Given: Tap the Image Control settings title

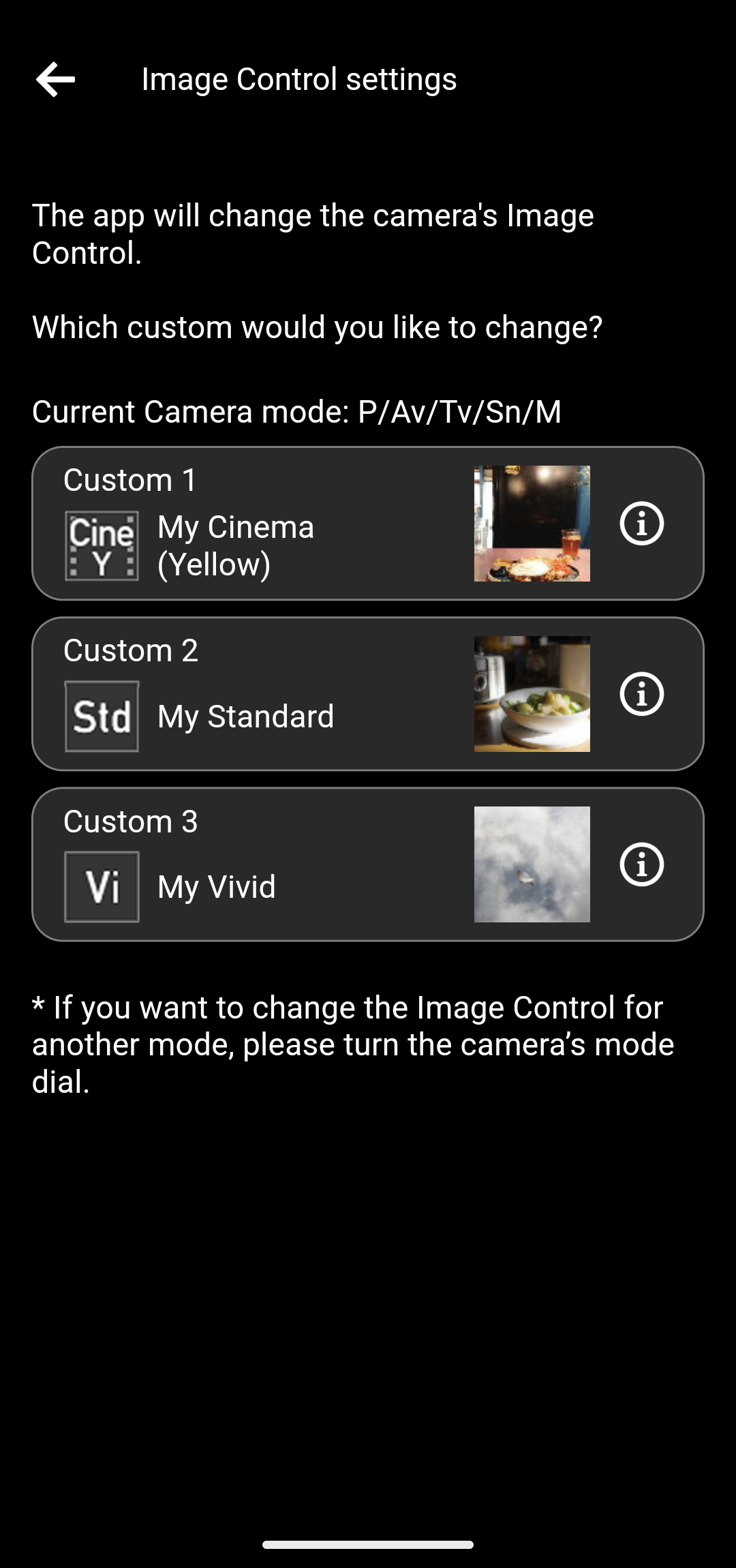Looking at the screenshot, I should pyautogui.click(x=299, y=78).
